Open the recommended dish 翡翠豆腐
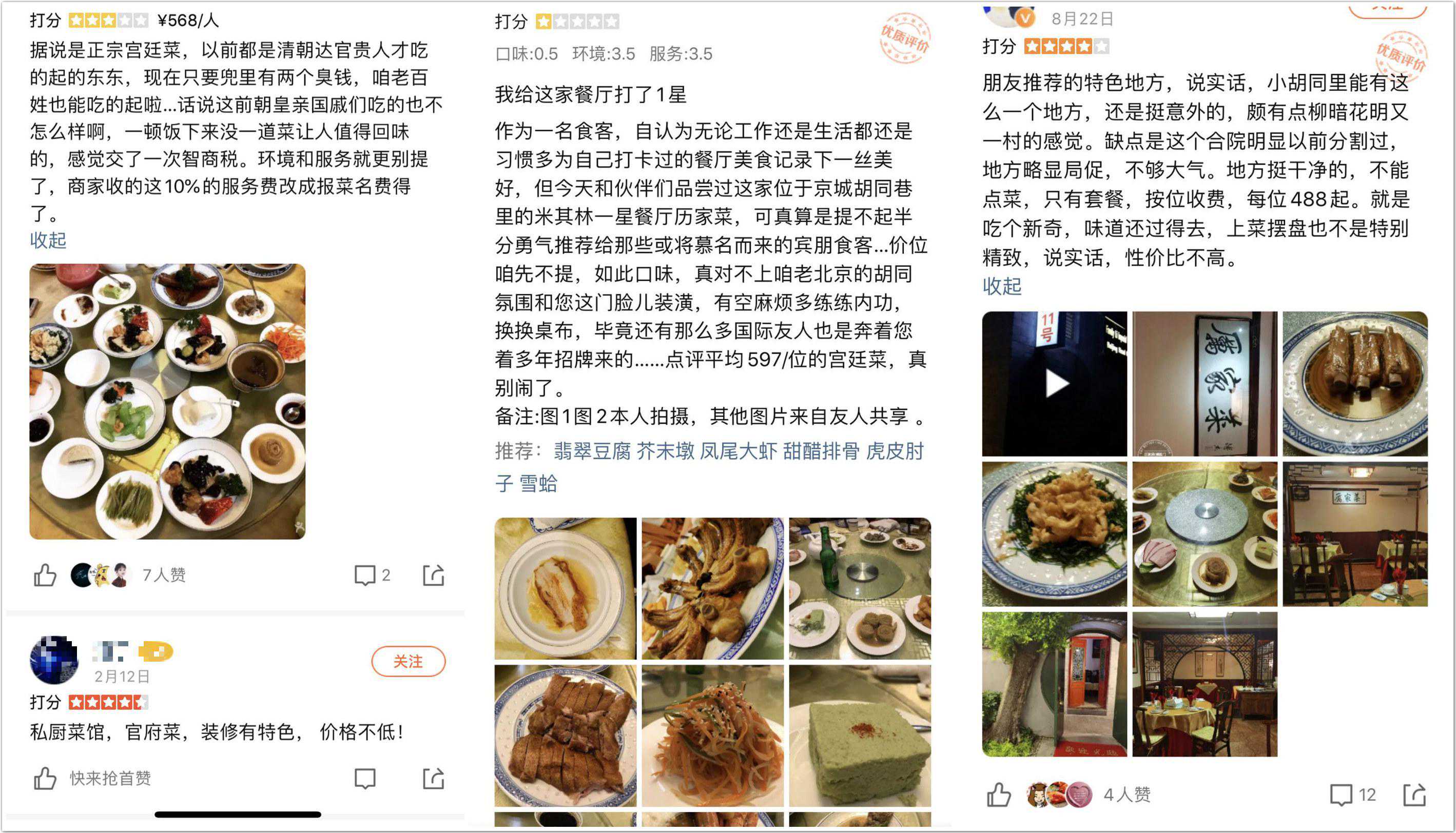Image resolution: width=1456 pixels, height=833 pixels. tap(592, 451)
